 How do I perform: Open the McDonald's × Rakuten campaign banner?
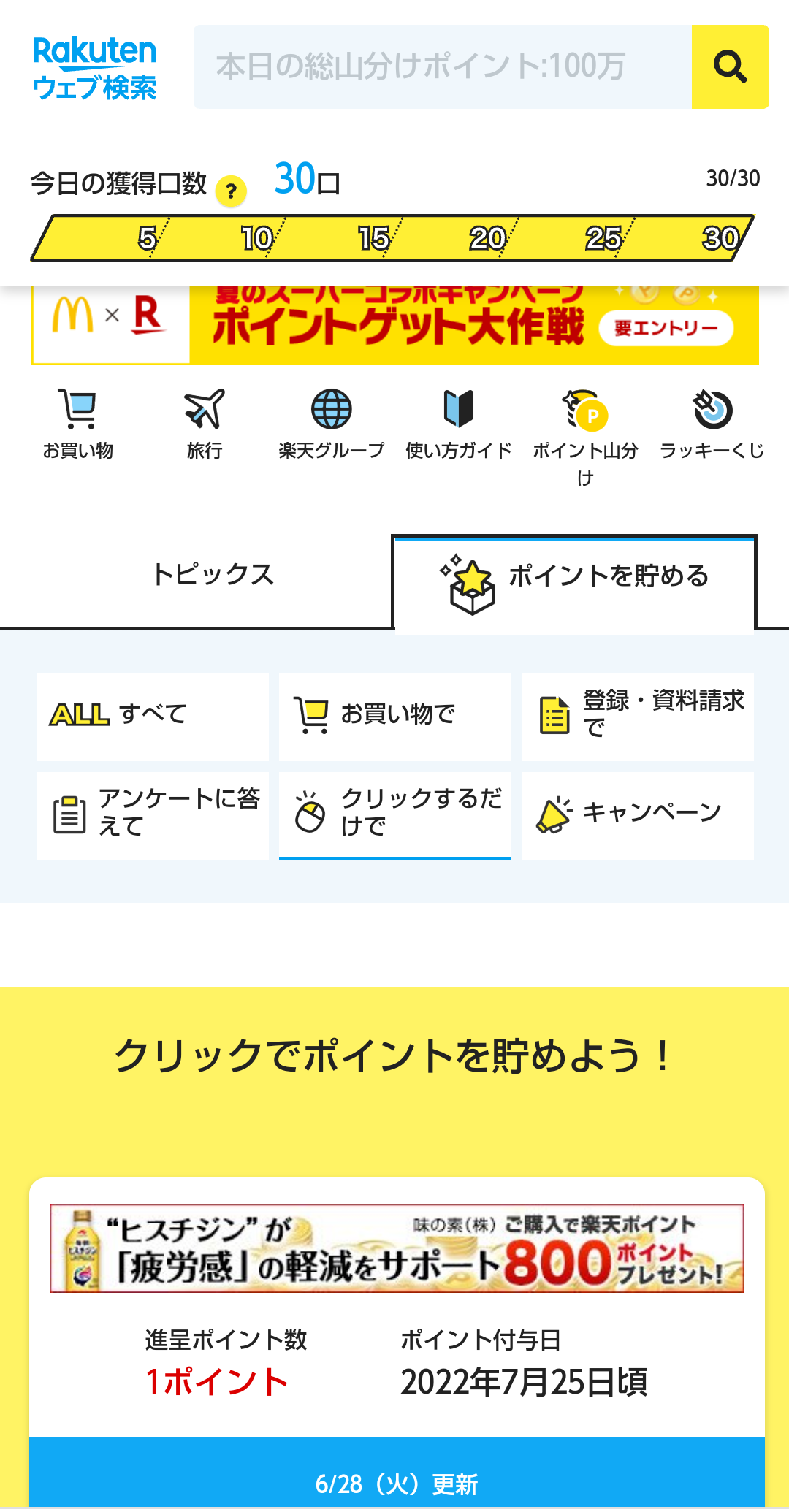(394, 326)
